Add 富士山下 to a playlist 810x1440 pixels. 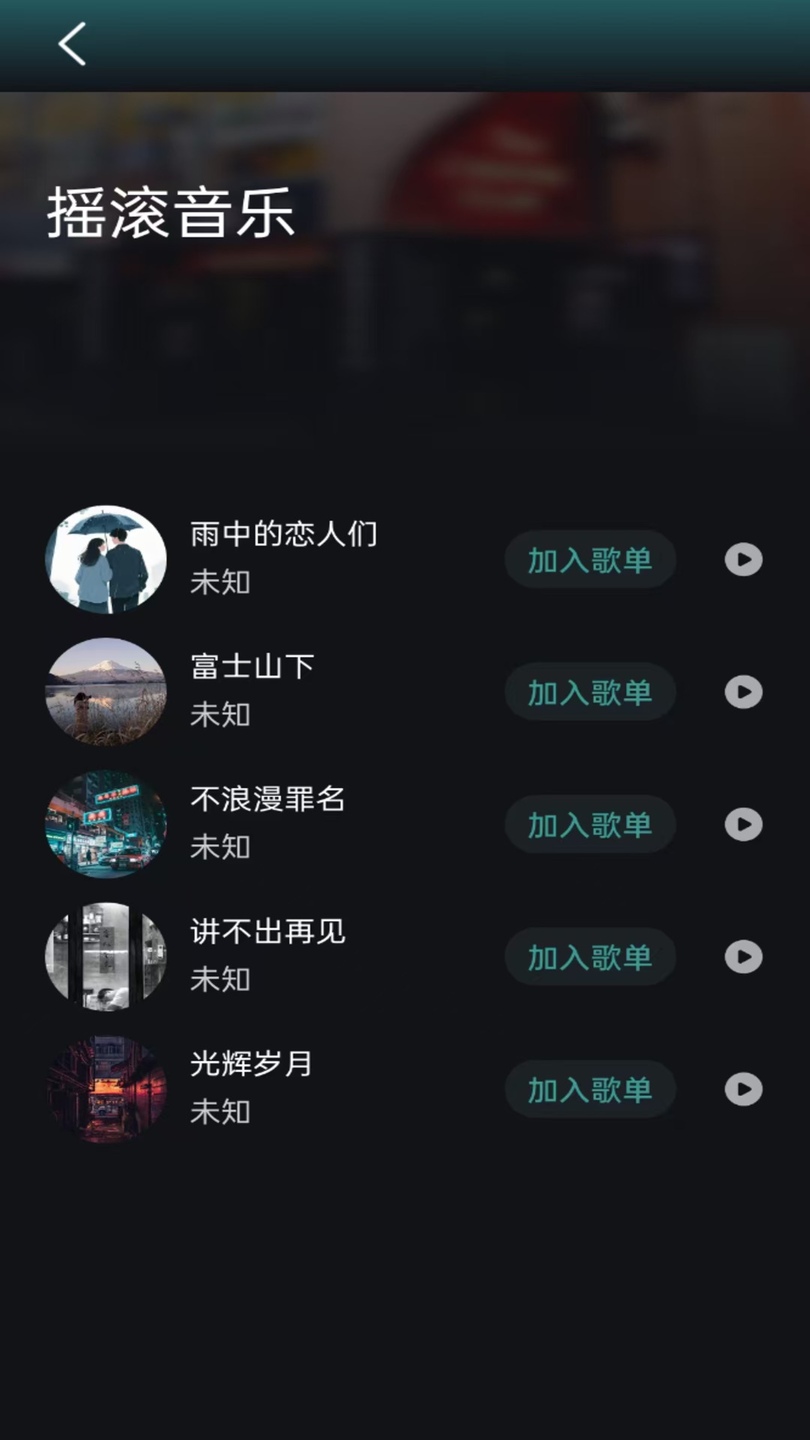tap(590, 692)
